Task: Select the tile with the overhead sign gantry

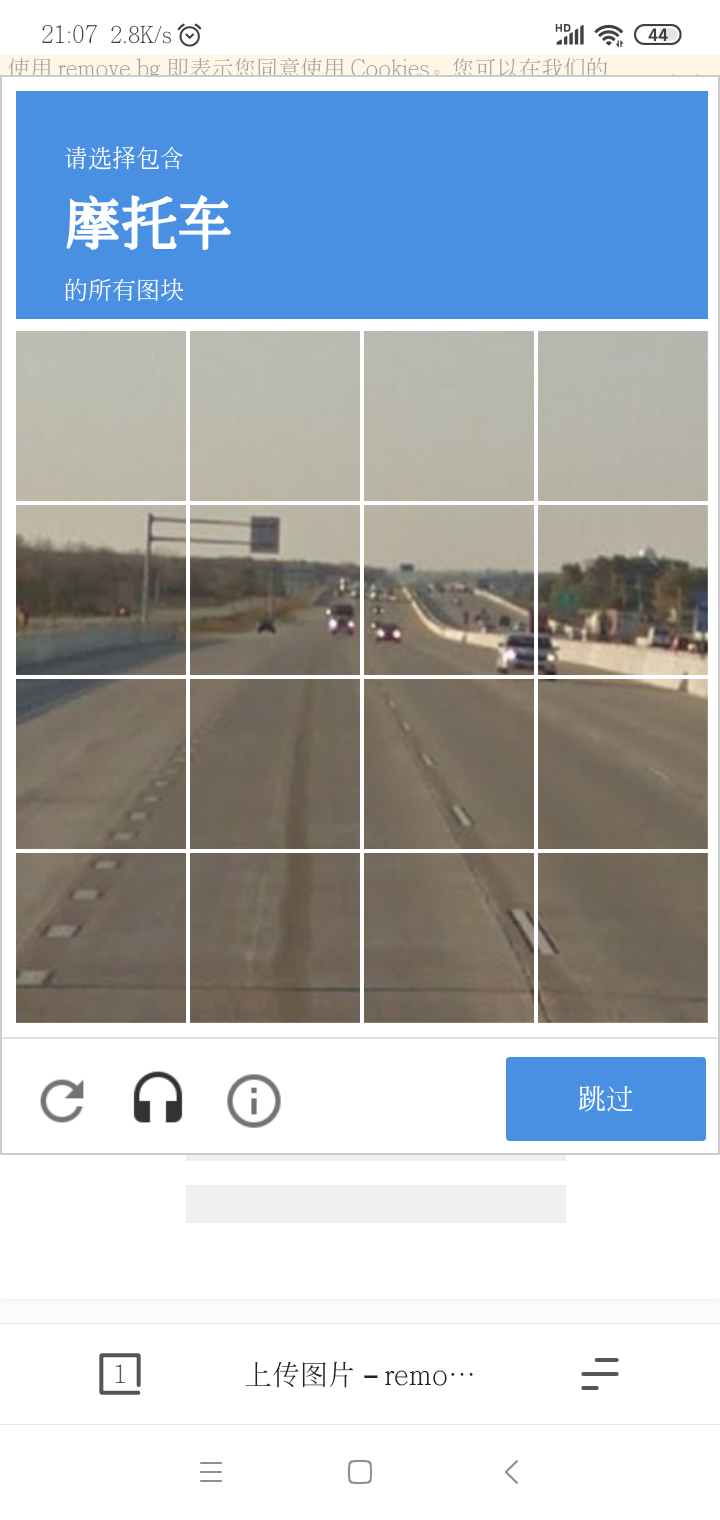Action: (274, 590)
